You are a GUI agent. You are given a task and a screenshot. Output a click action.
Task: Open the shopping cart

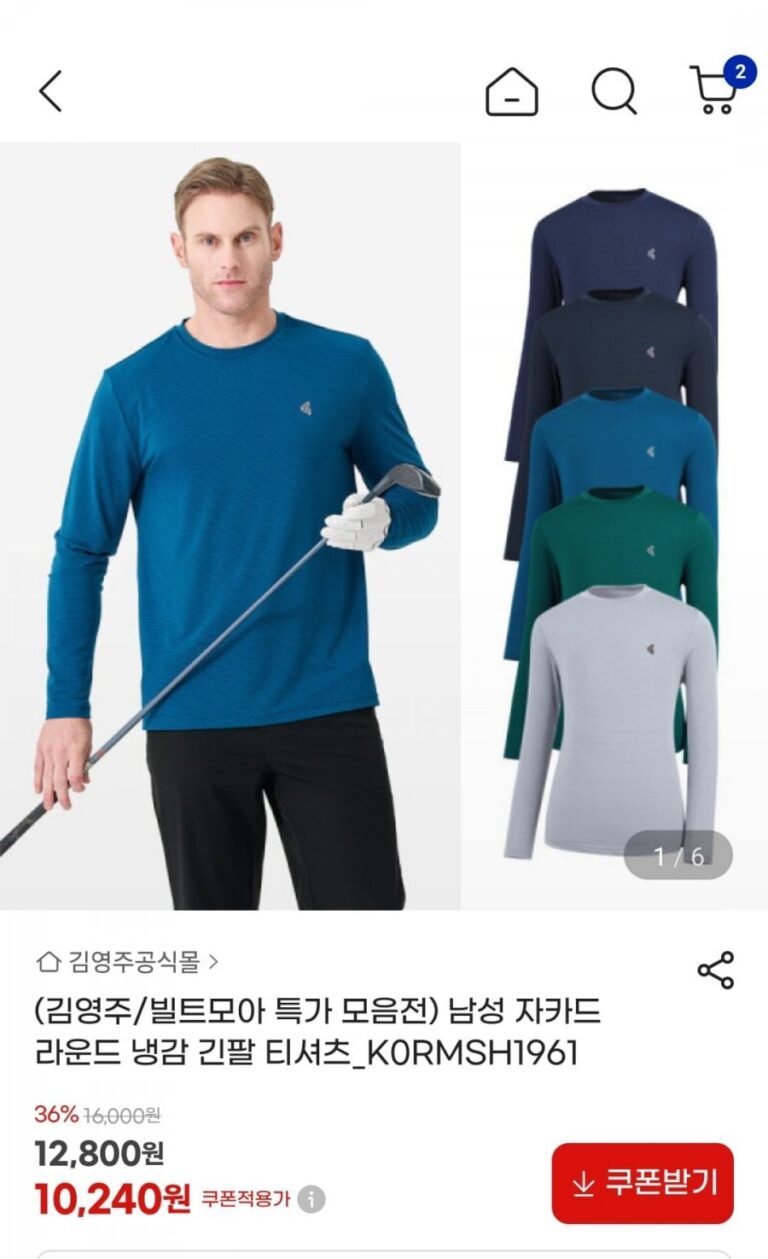[715, 90]
